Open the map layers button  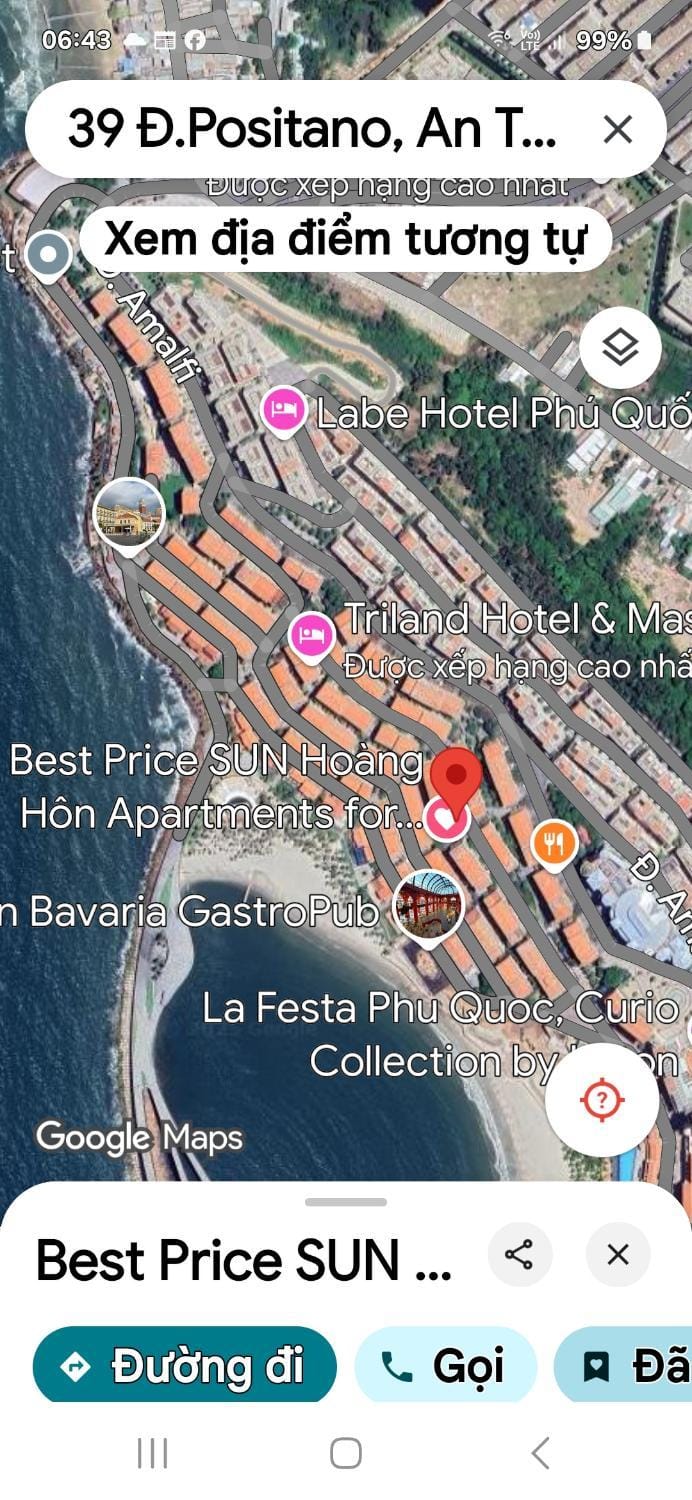pos(620,348)
